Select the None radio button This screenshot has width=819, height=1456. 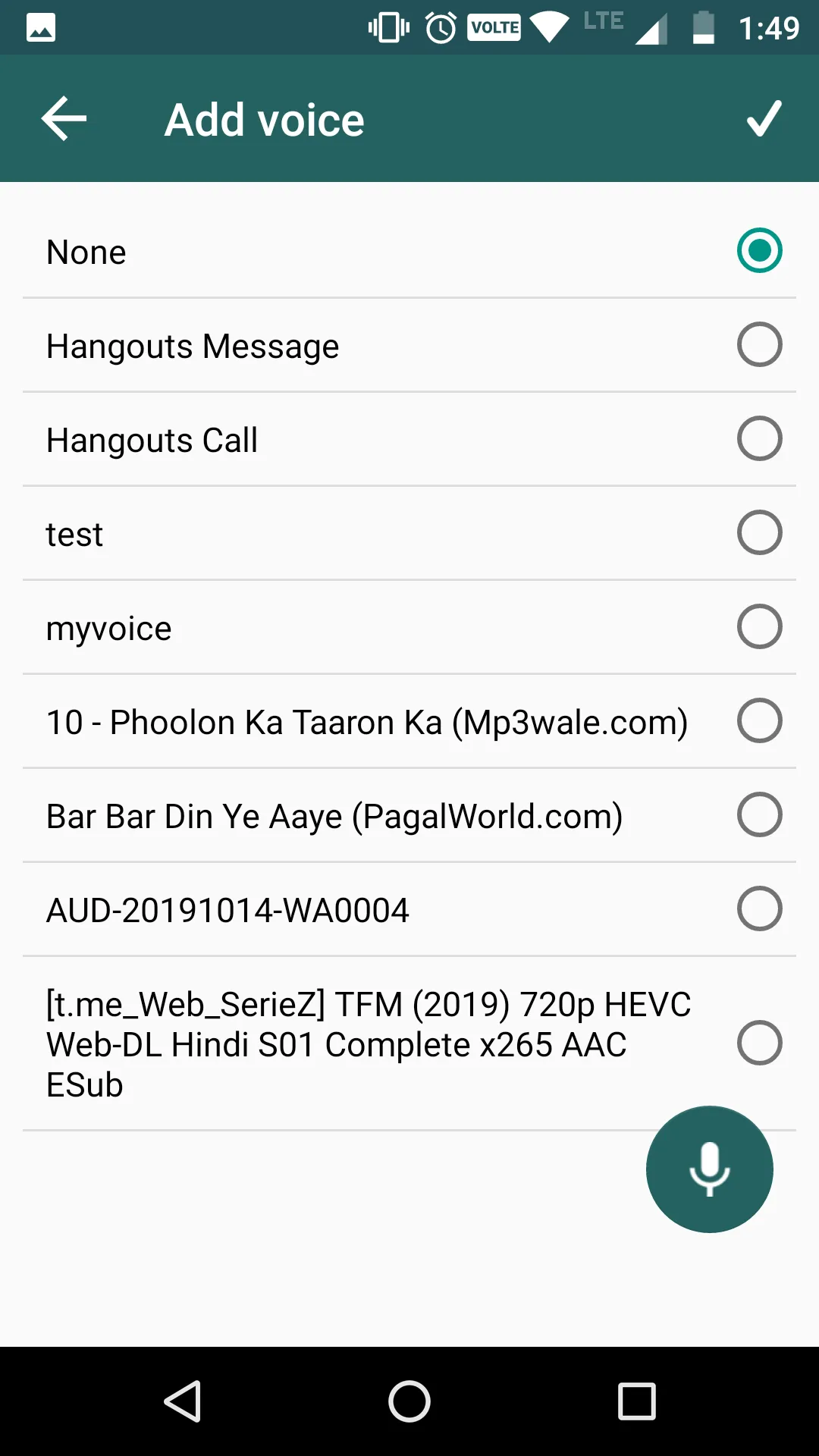pos(759,249)
